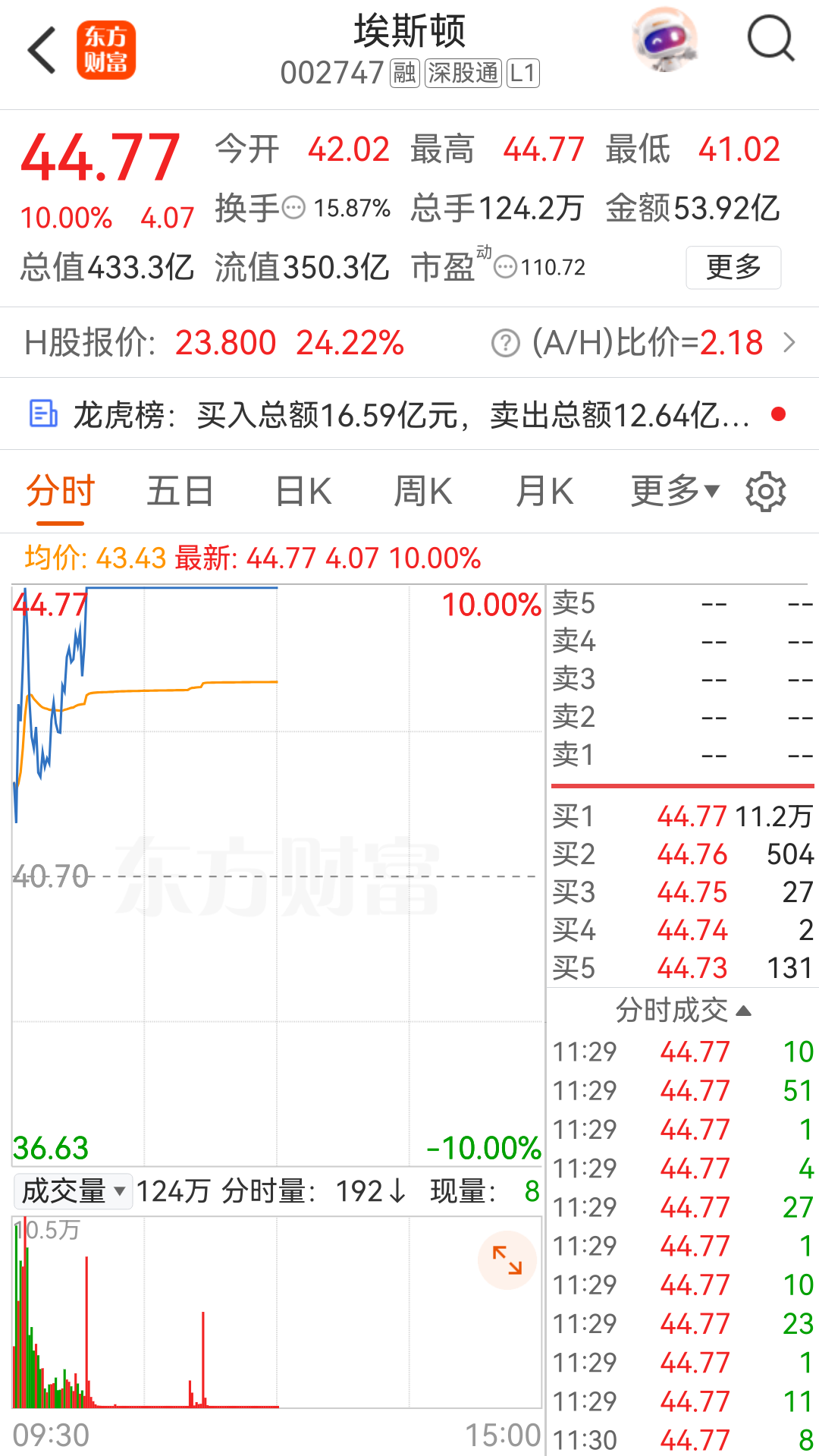The image size is (819, 1456).
Task: Open chart settings gear icon
Action: pos(766,492)
